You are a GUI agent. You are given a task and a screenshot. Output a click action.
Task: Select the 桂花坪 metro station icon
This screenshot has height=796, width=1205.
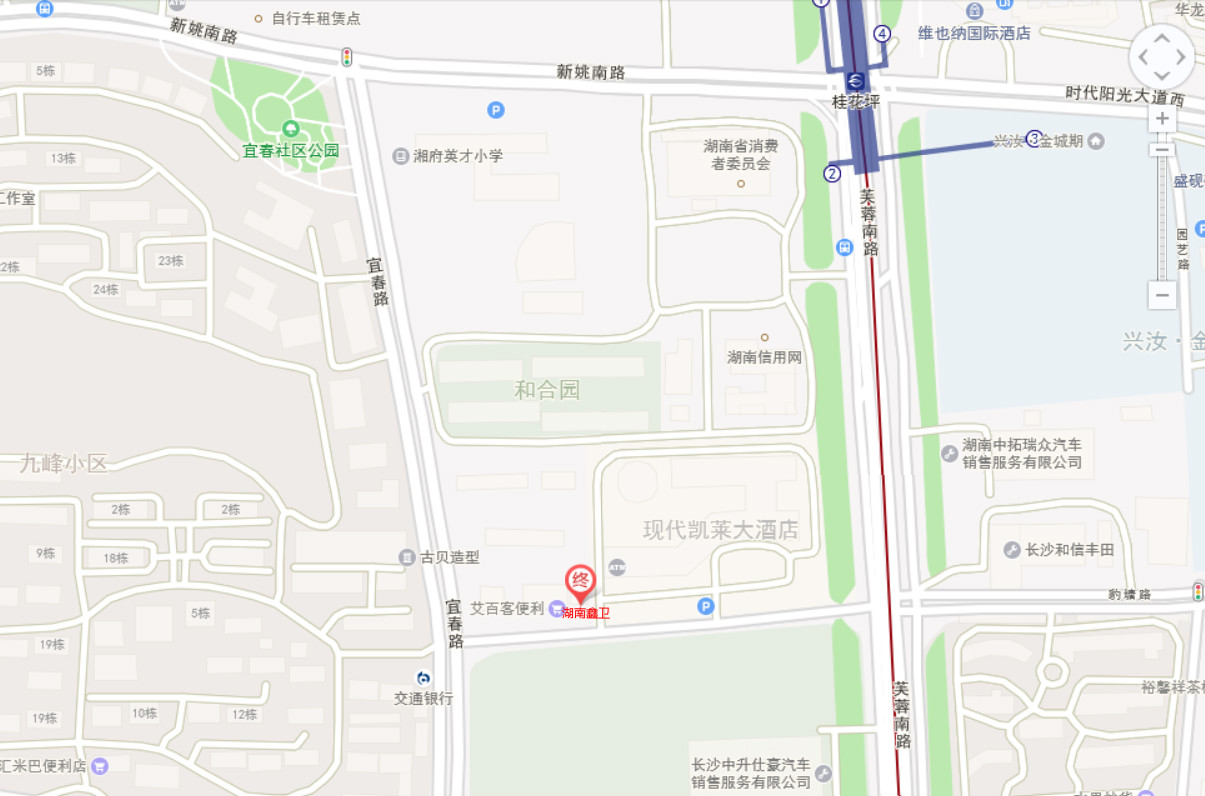(x=856, y=80)
